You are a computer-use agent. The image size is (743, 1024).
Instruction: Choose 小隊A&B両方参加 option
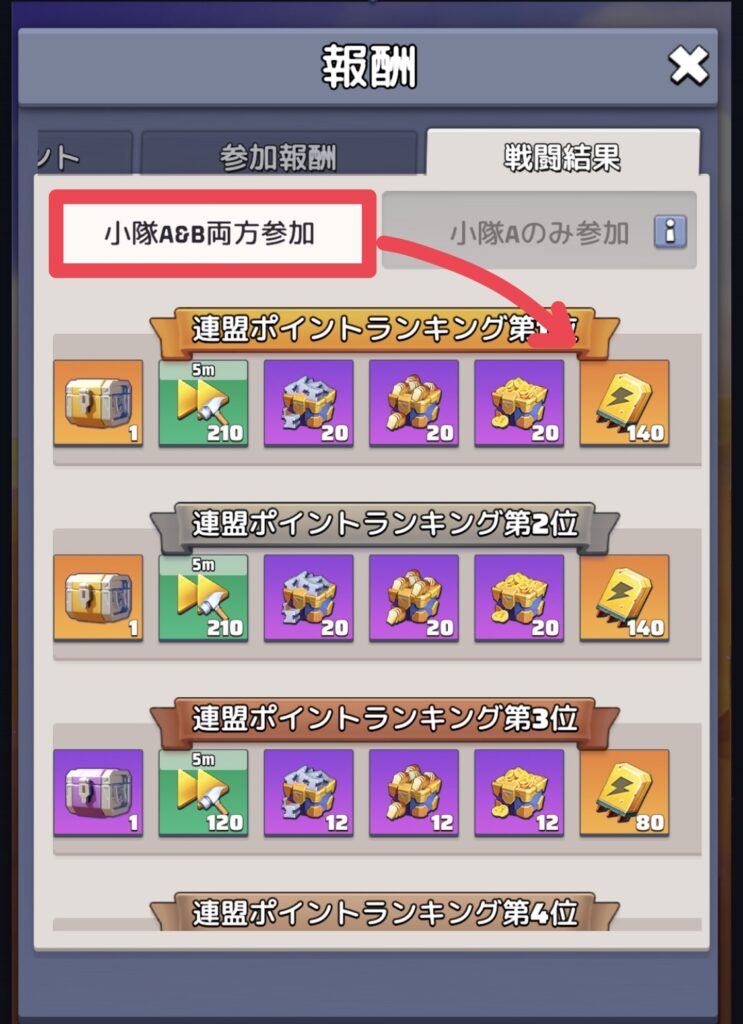[x=212, y=234]
